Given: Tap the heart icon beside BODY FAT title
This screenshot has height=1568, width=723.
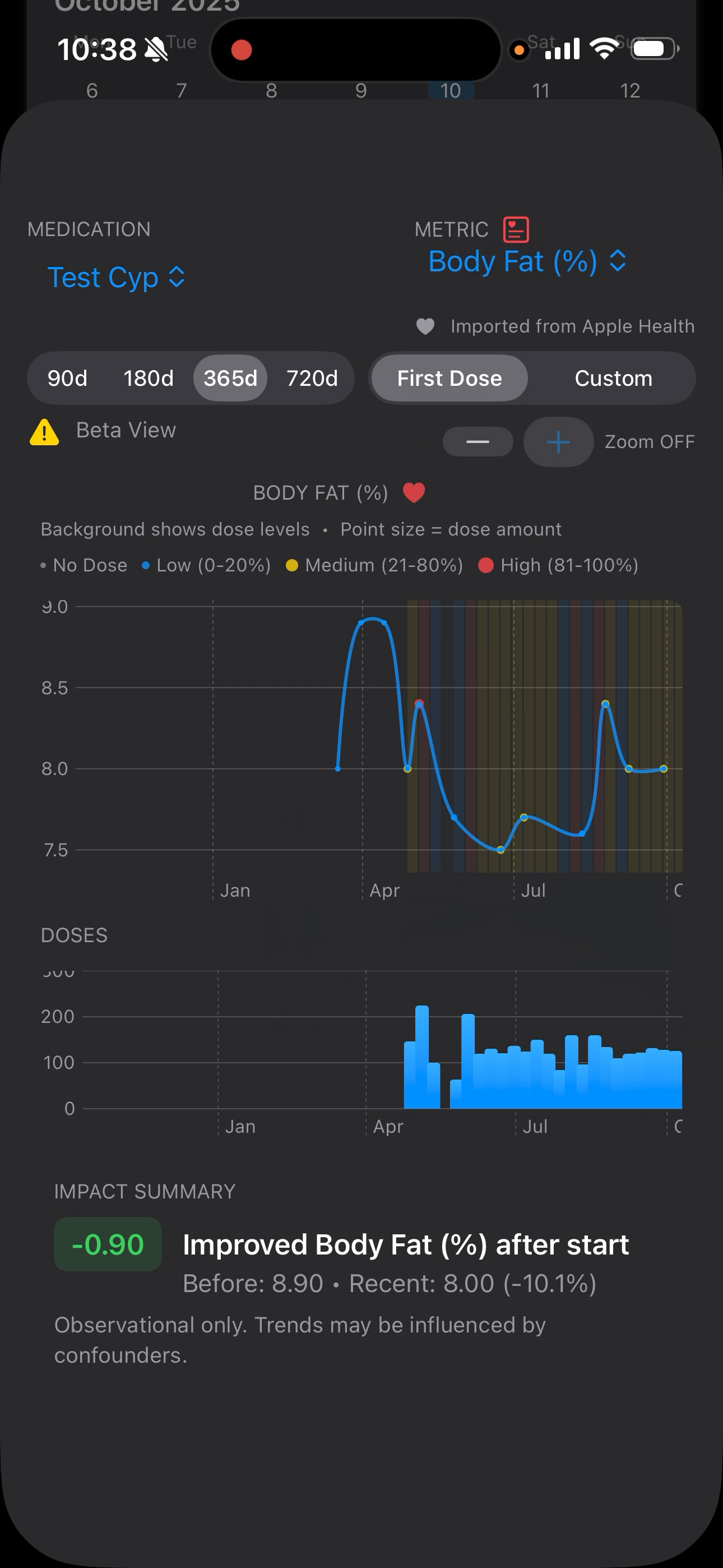Looking at the screenshot, I should coord(414,492).
